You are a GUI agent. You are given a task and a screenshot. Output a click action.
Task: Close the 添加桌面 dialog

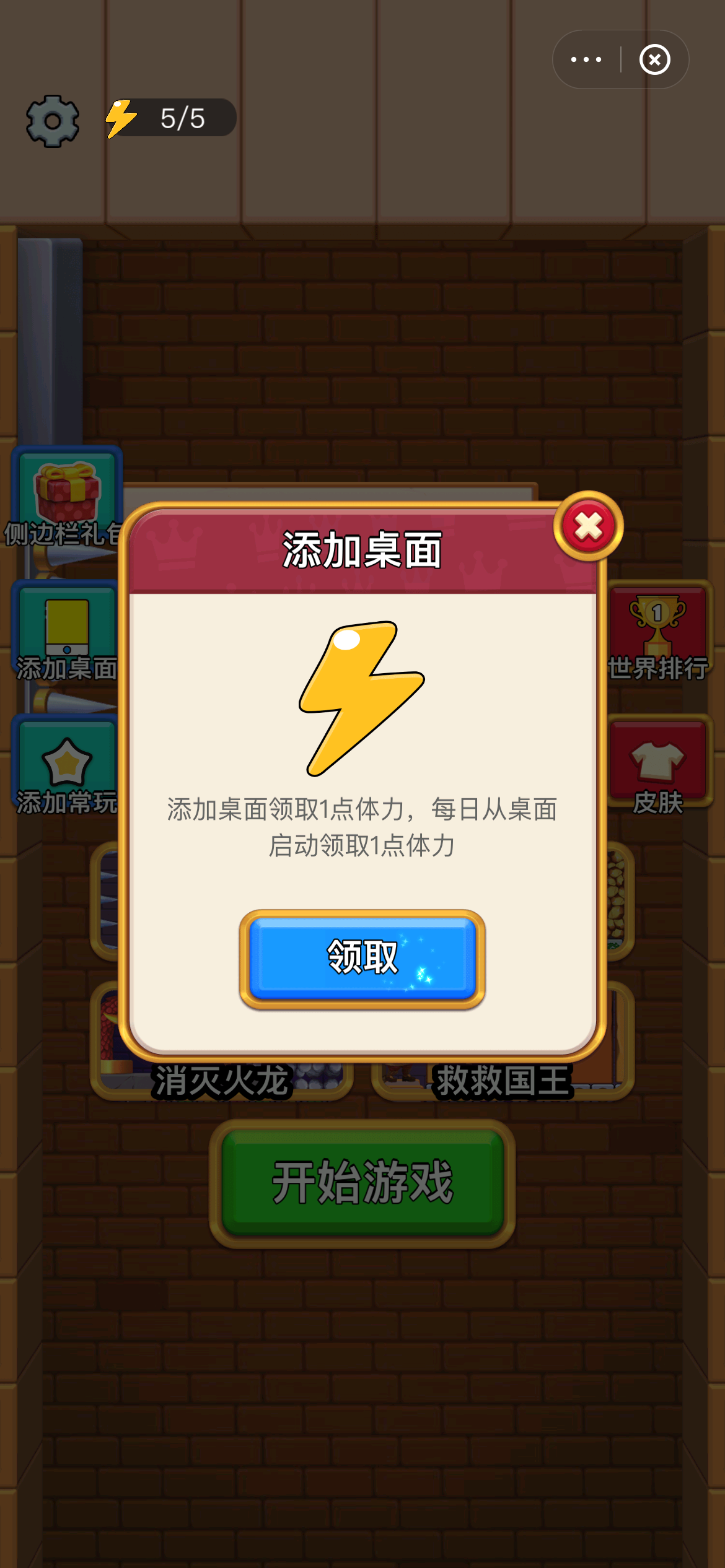pyautogui.click(x=588, y=526)
